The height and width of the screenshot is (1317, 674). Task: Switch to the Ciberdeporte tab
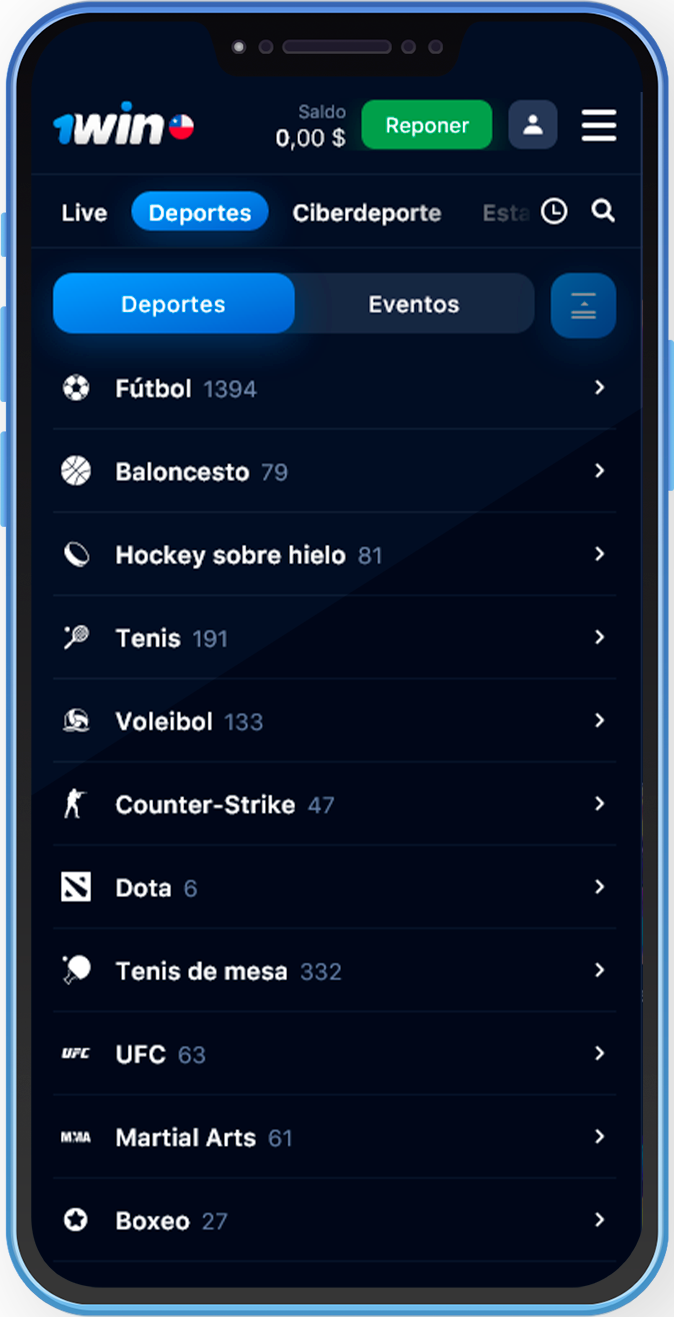pyautogui.click(x=367, y=213)
